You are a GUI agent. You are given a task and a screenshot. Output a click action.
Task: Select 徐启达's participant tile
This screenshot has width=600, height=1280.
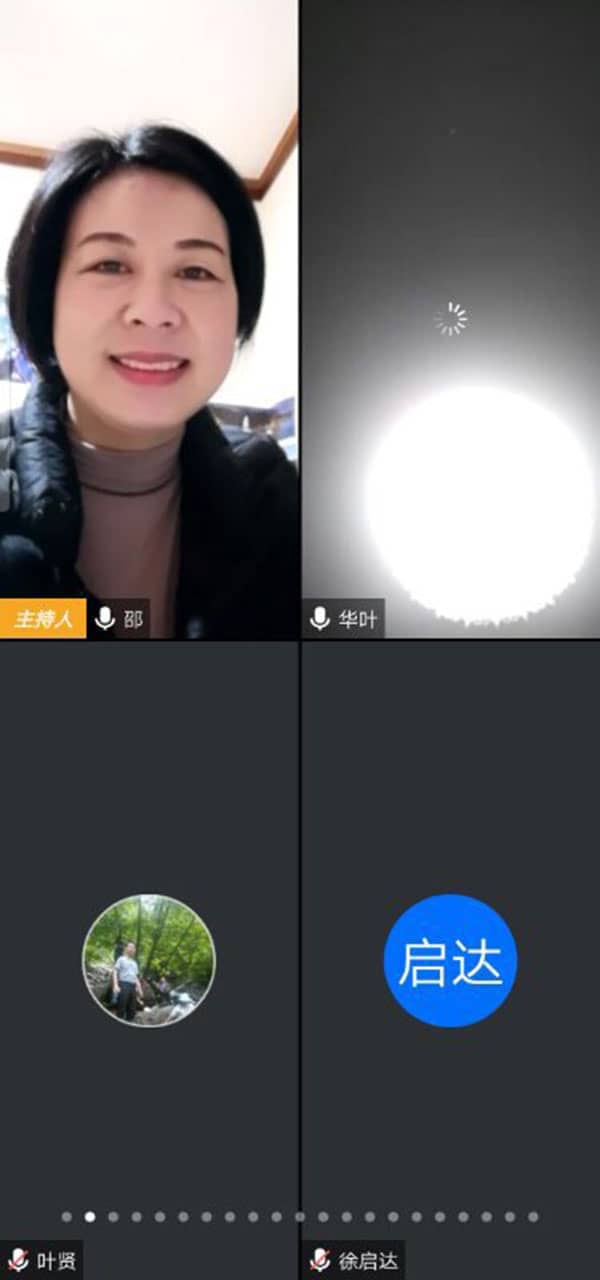(x=450, y=960)
